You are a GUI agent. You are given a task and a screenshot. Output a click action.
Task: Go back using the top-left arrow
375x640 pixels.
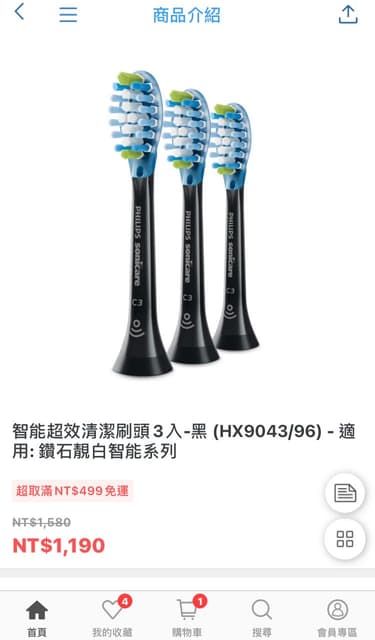(19, 12)
